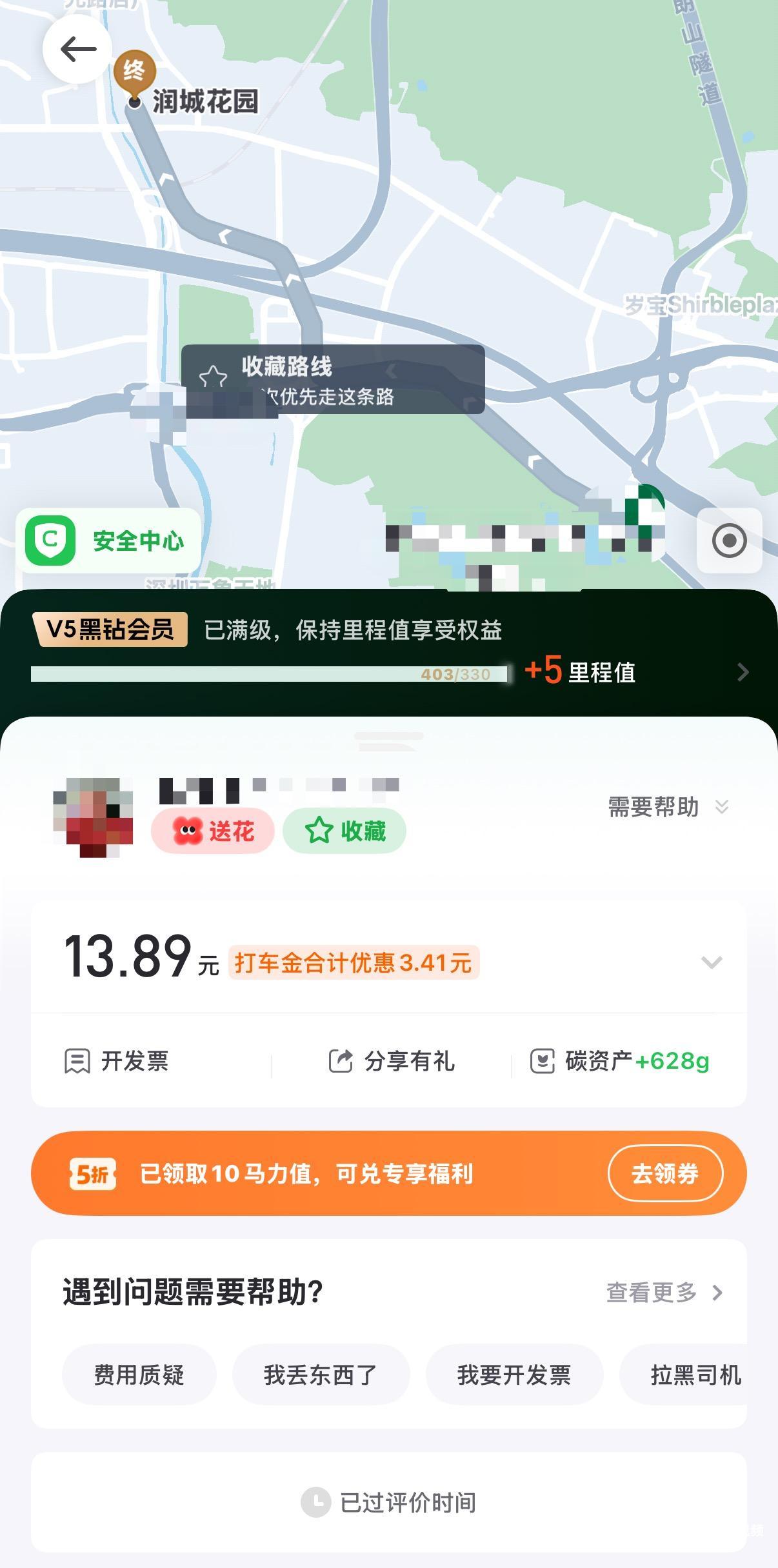Open the 安全中心 safety center

[106, 542]
